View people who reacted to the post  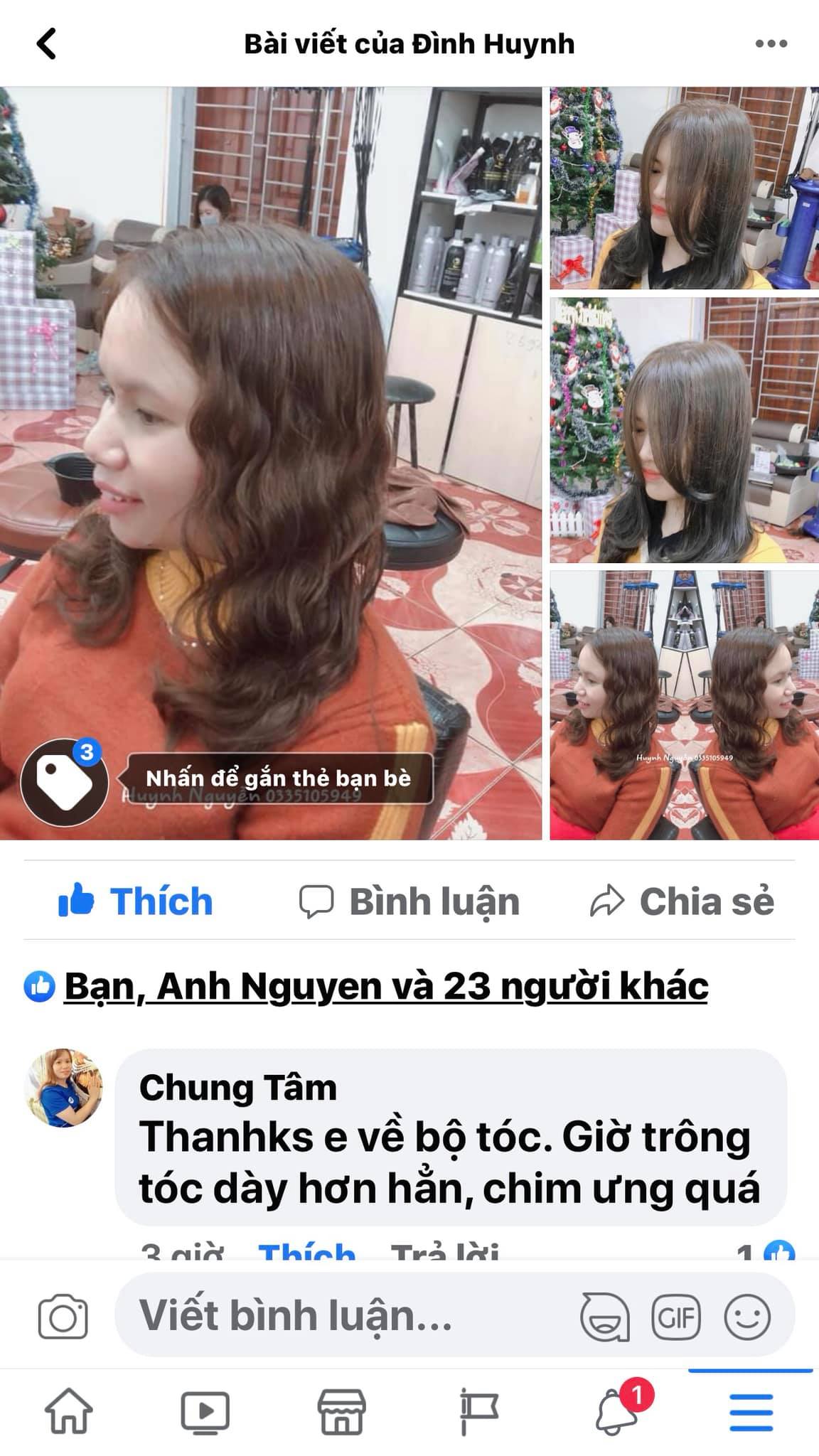coord(385,986)
